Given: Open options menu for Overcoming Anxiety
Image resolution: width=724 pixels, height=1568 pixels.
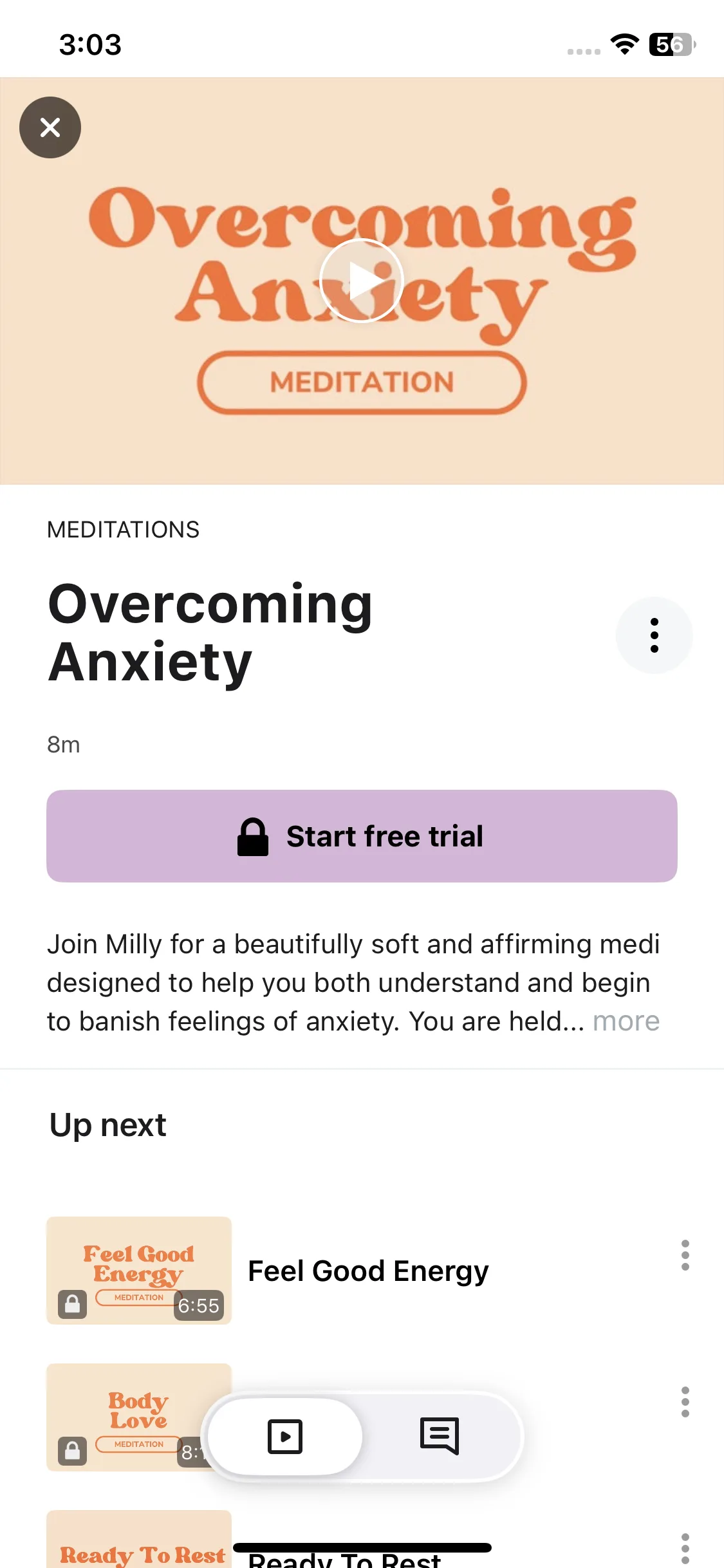Looking at the screenshot, I should click(x=654, y=635).
